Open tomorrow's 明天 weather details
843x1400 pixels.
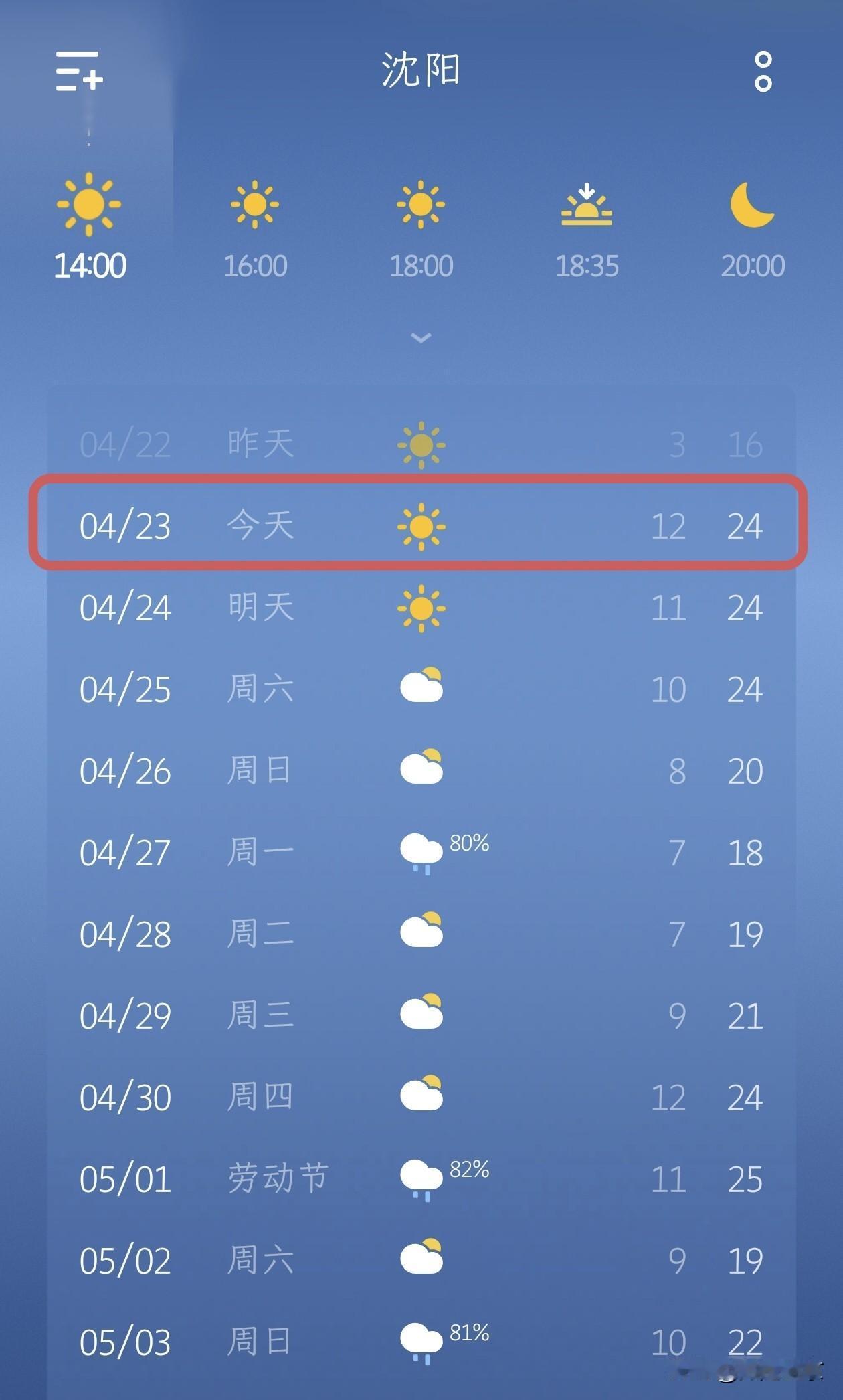421,608
